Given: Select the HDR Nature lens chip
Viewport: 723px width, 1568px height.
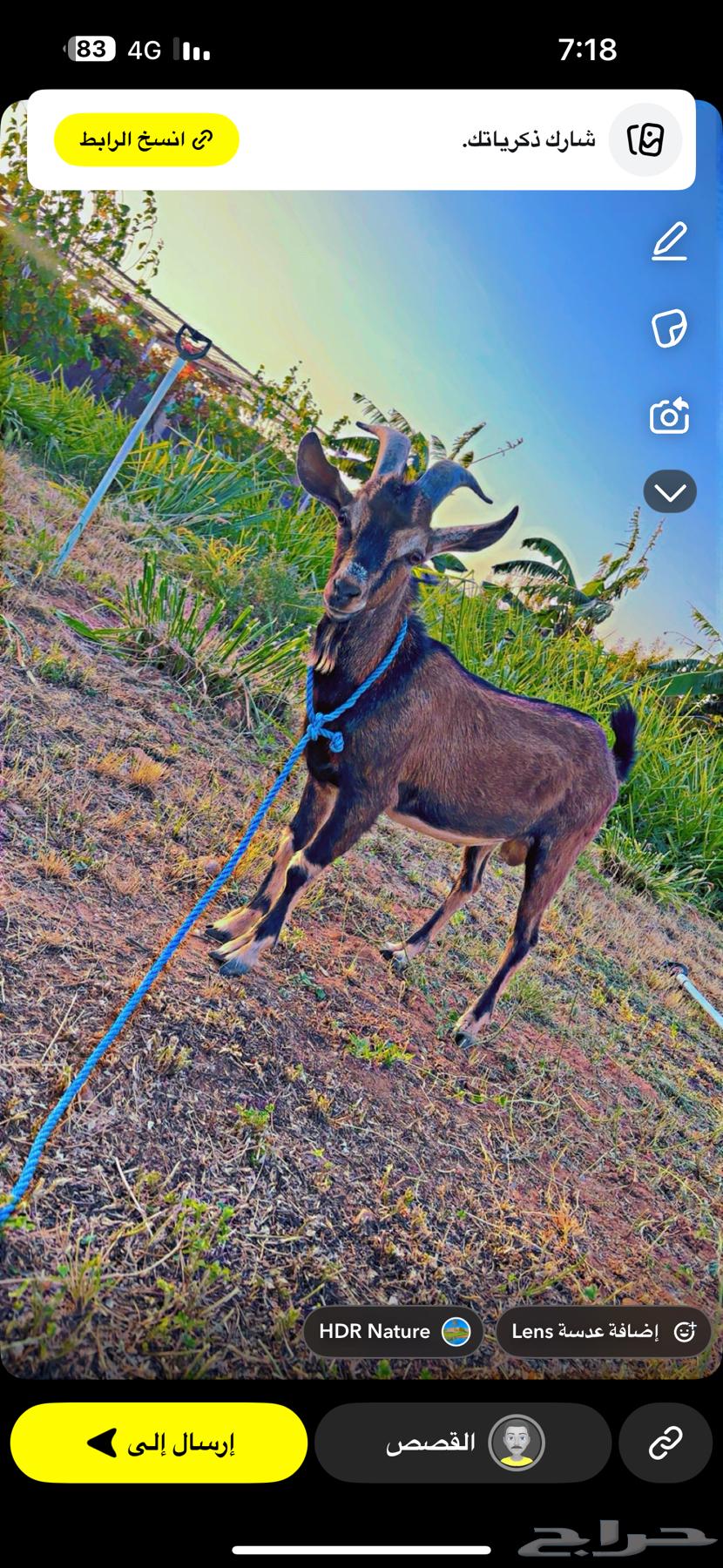Looking at the screenshot, I should (x=394, y=1331).
